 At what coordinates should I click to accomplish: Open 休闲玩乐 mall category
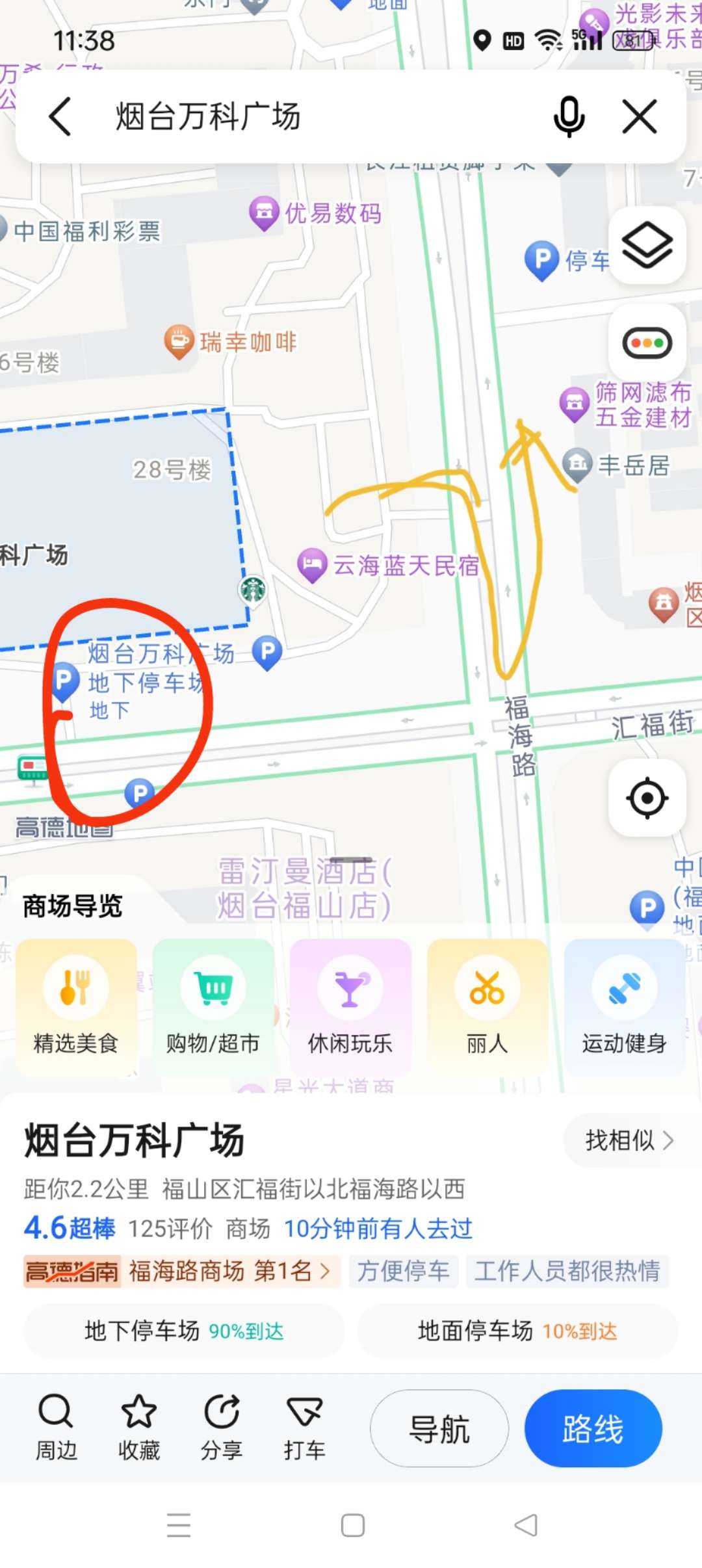[x=350, y=1005]
